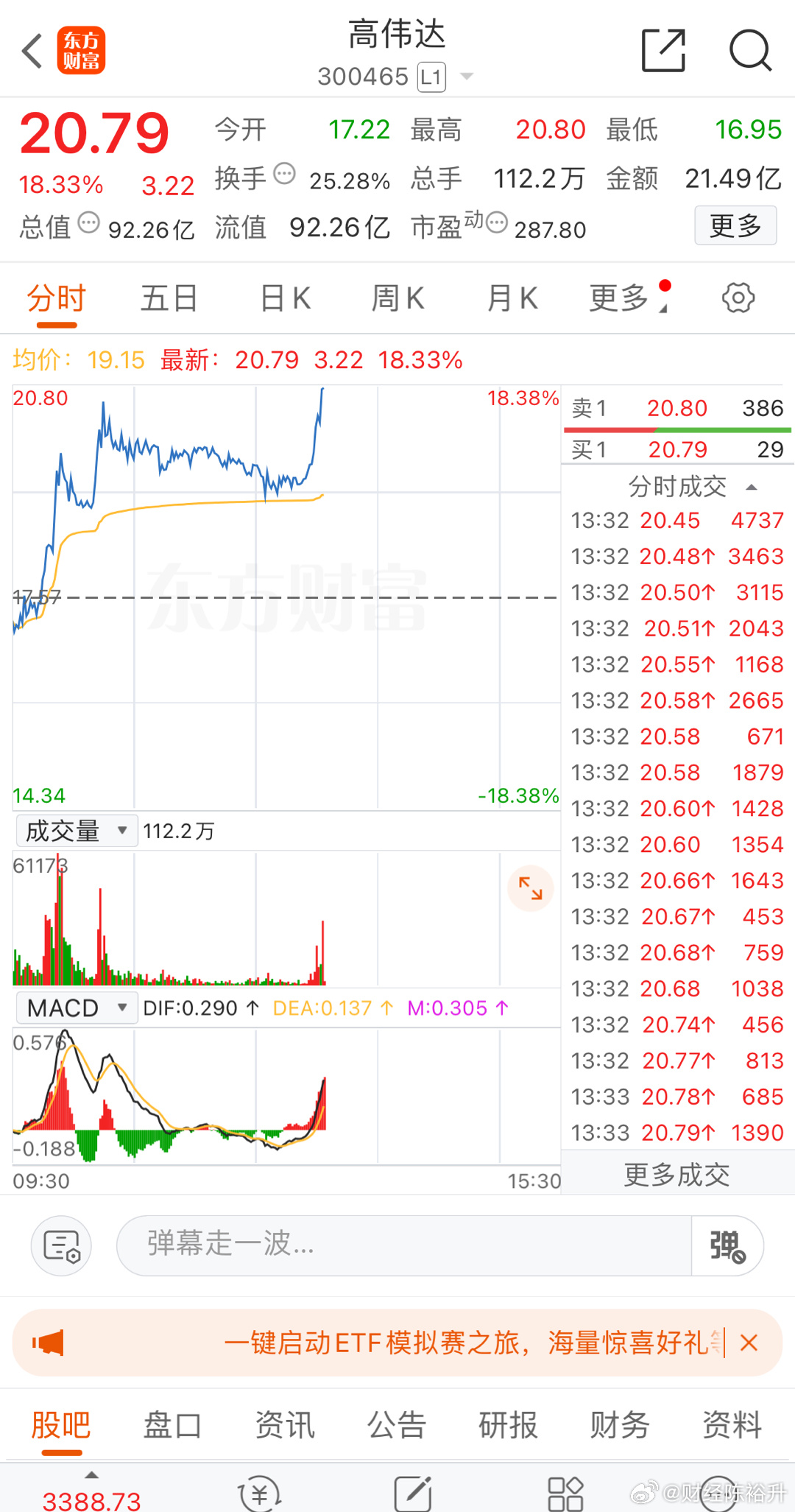This screenshot has height=1512, width=795.
Task: Switch to the 五日 chart tab
Action: click(169, 299)
